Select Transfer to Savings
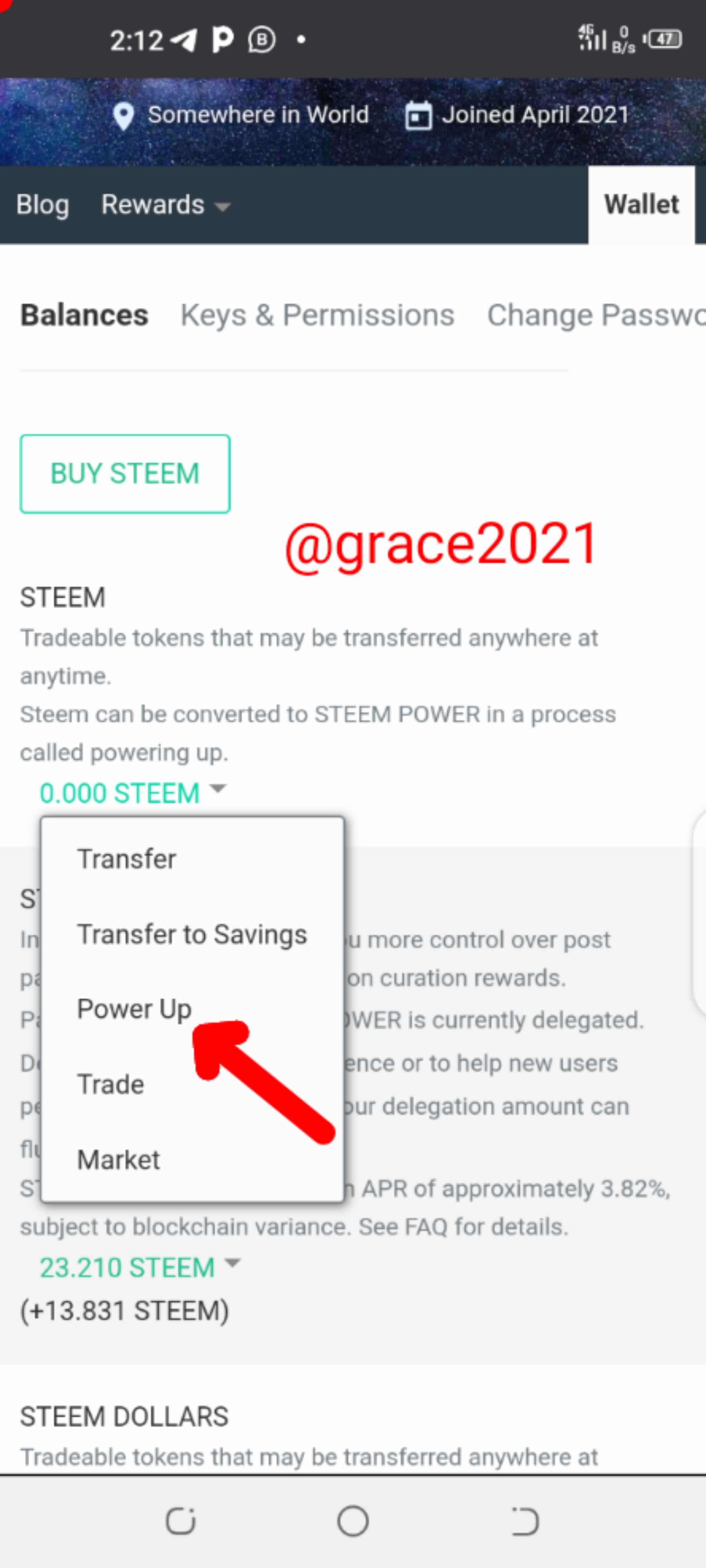Screen dimensions: 706x1568 (x=192, y=934)
